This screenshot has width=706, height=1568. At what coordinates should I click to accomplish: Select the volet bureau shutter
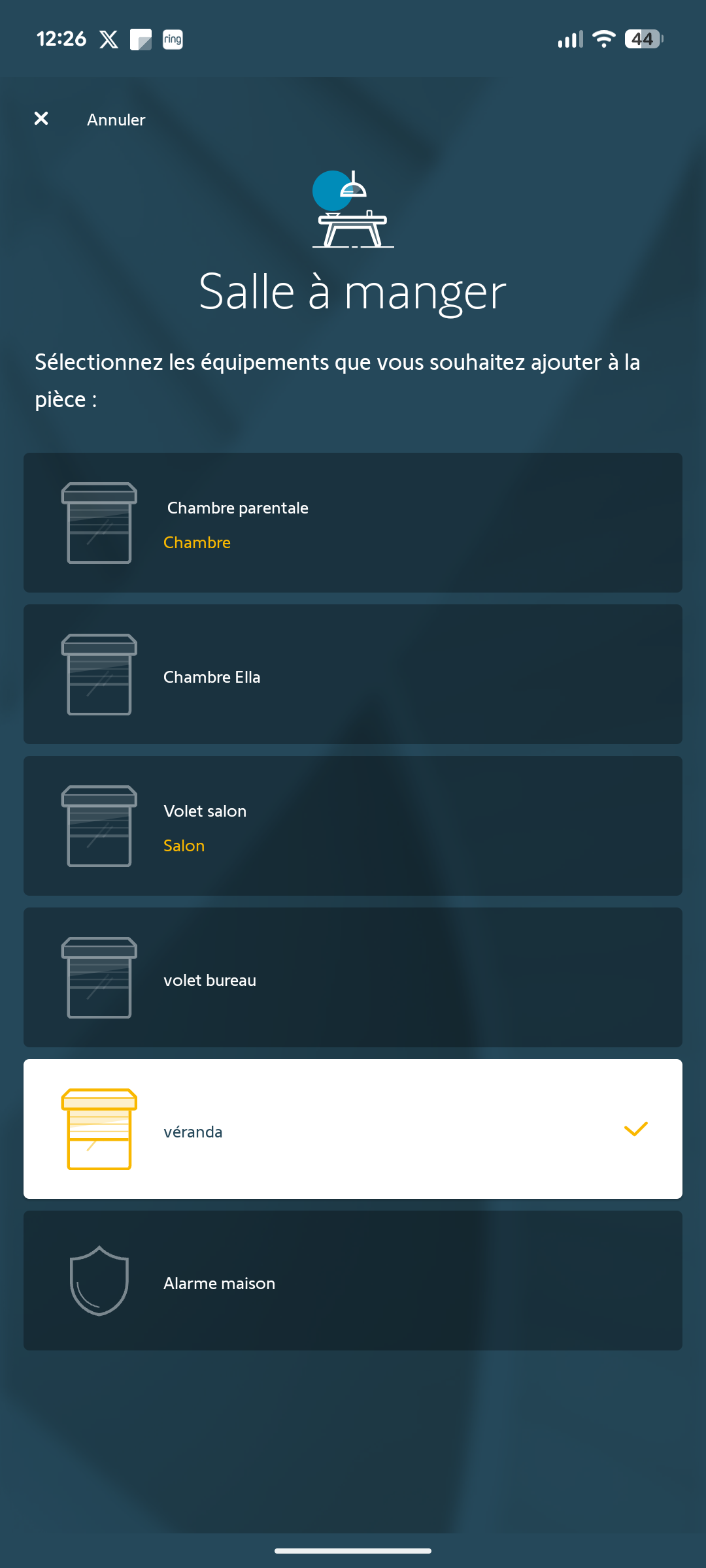pyautogui.click(x=353, y=977)
